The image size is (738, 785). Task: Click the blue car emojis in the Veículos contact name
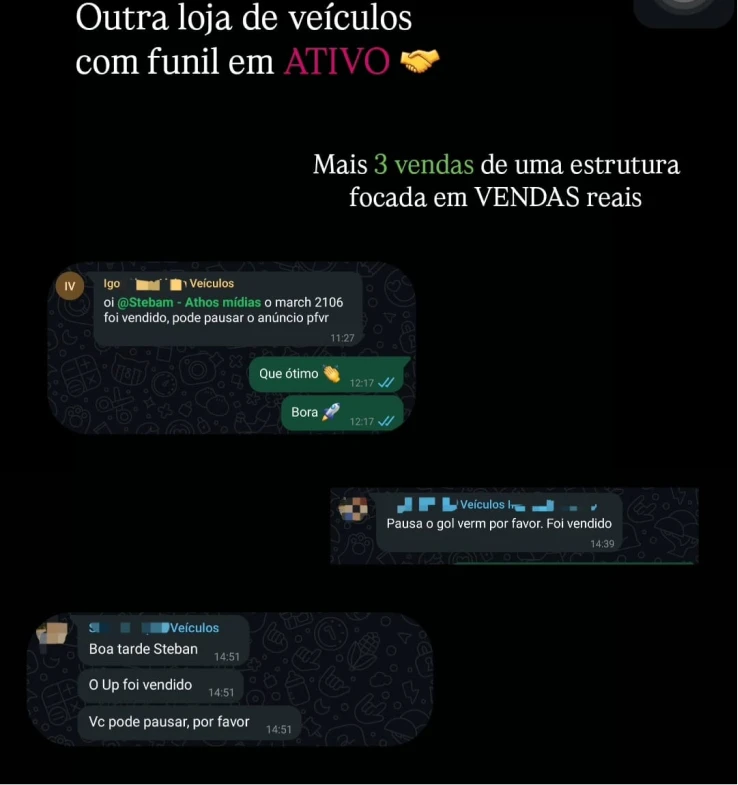[x=430, y=504]
